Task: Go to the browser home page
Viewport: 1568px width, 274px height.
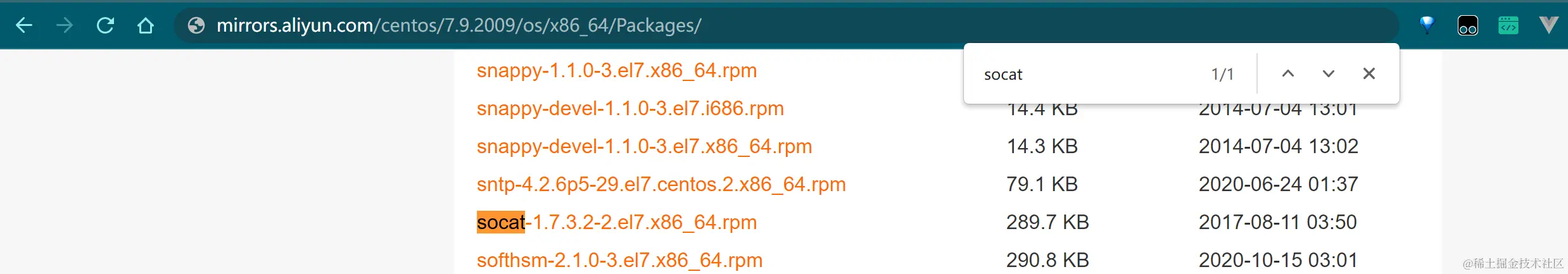Action: click(146, 25)
